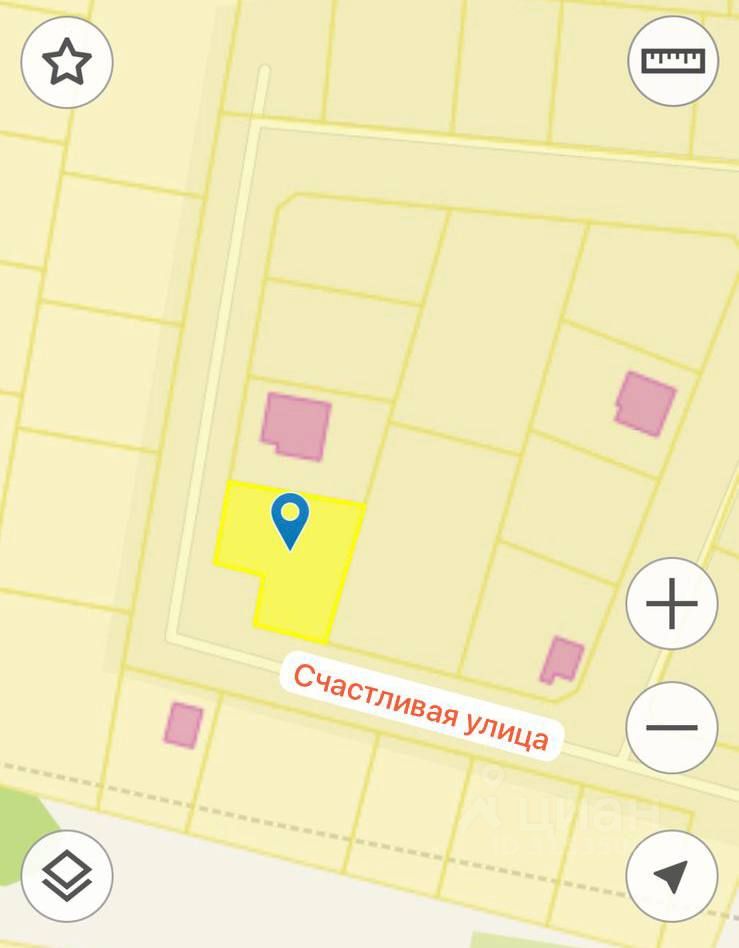Open the map layers selector
Viewport: 739px width, 948px height.
click(67, 876)
